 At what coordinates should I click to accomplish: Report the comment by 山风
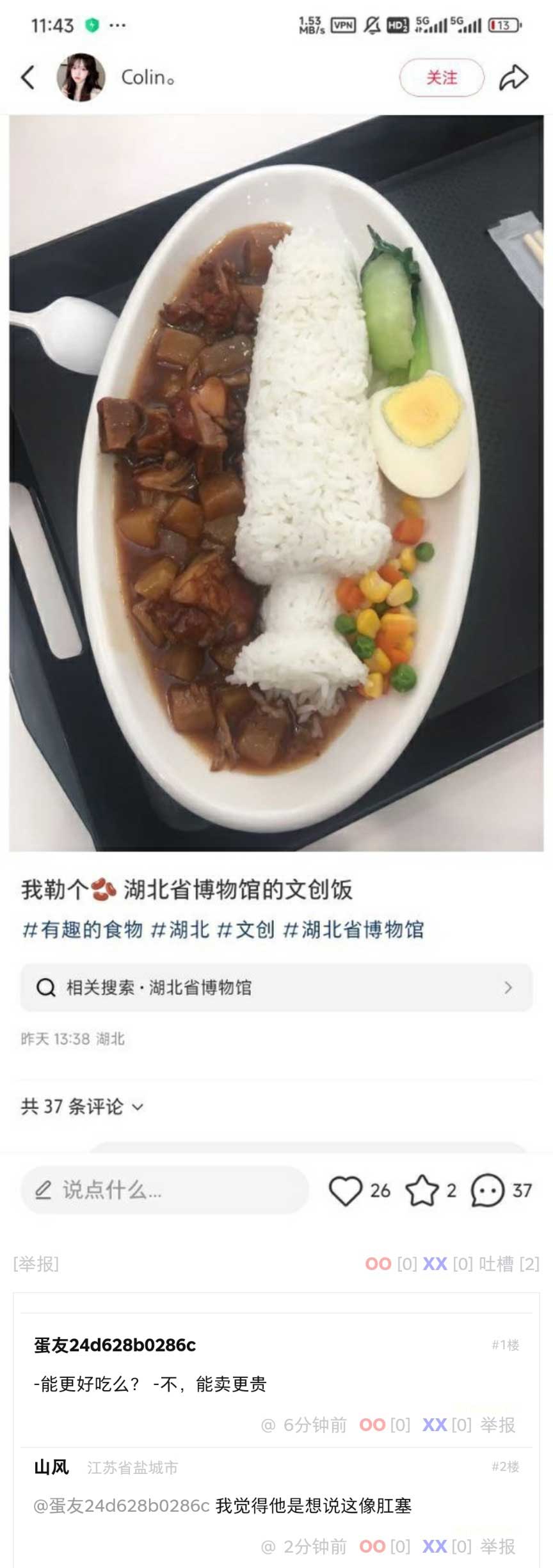497,1546
